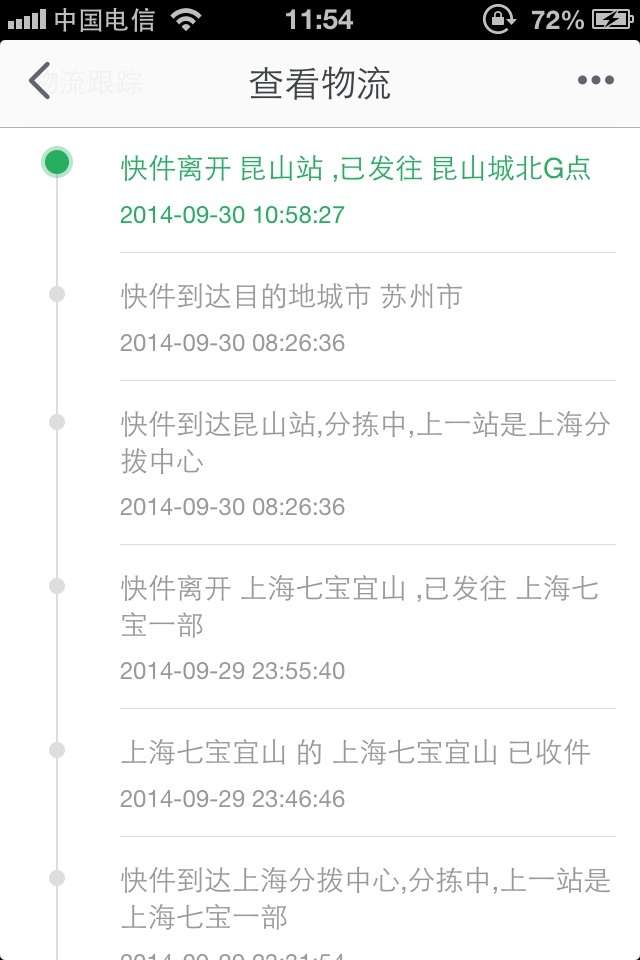Go back from 查看物流 page

pos(40,82)
